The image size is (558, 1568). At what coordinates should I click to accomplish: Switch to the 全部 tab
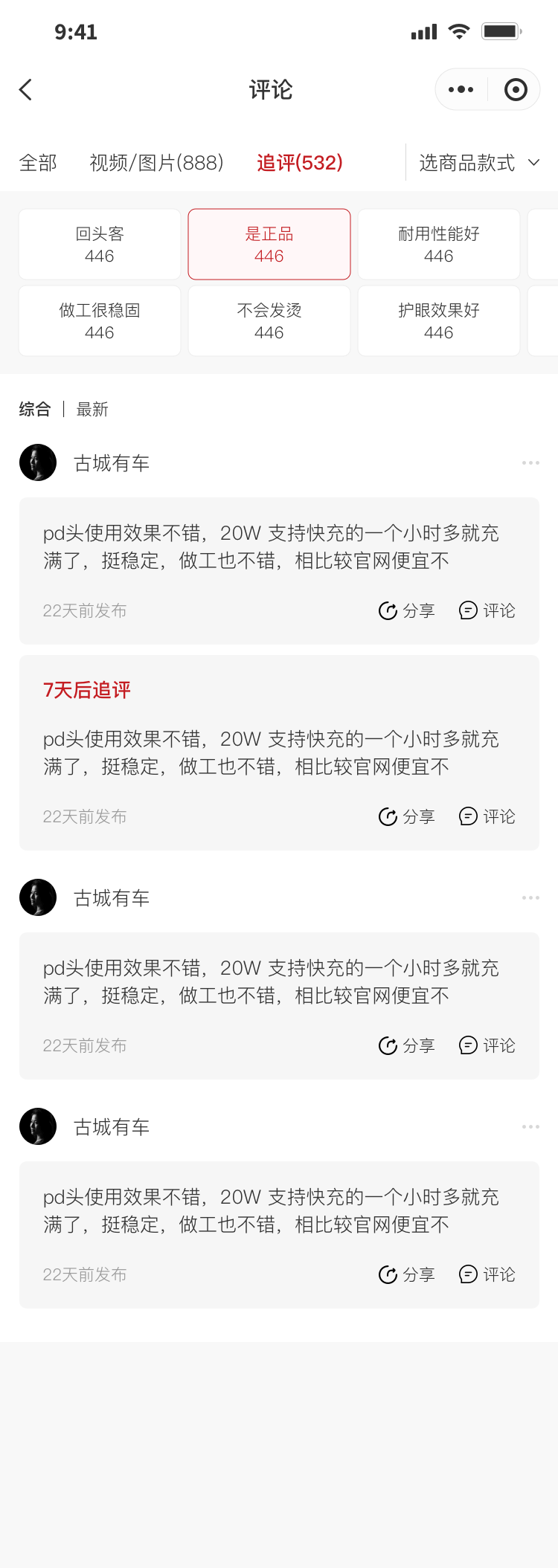(x=38, y=163)
